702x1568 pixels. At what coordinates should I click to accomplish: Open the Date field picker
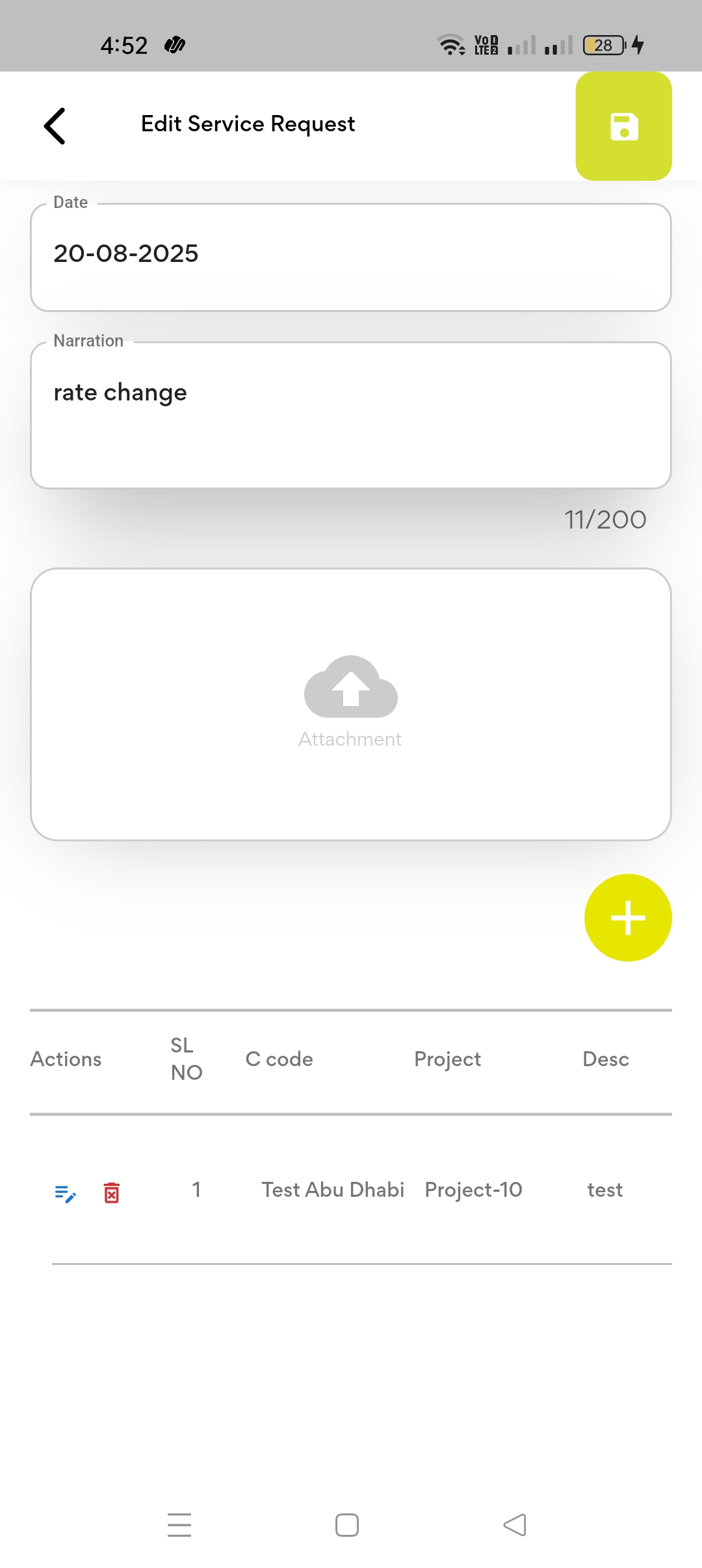(350, 257)
